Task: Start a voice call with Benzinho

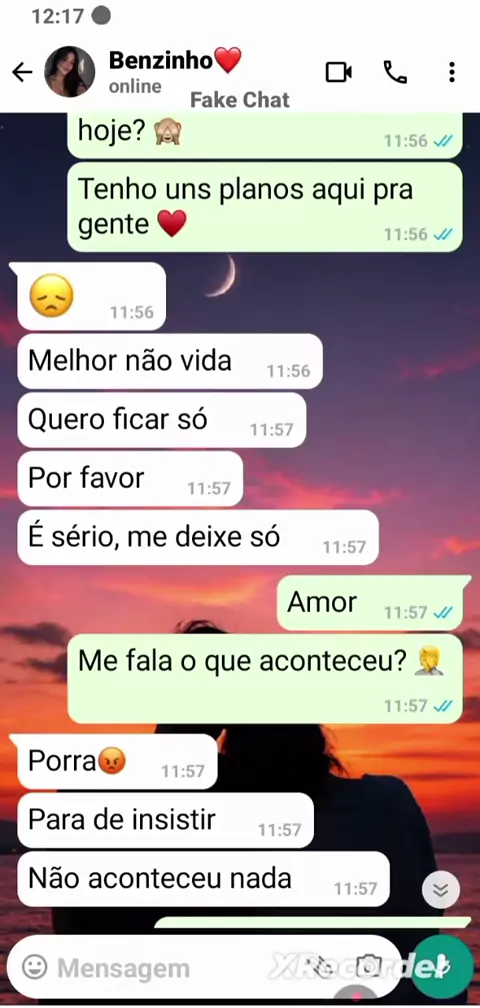Action: [x=395, y=72]
